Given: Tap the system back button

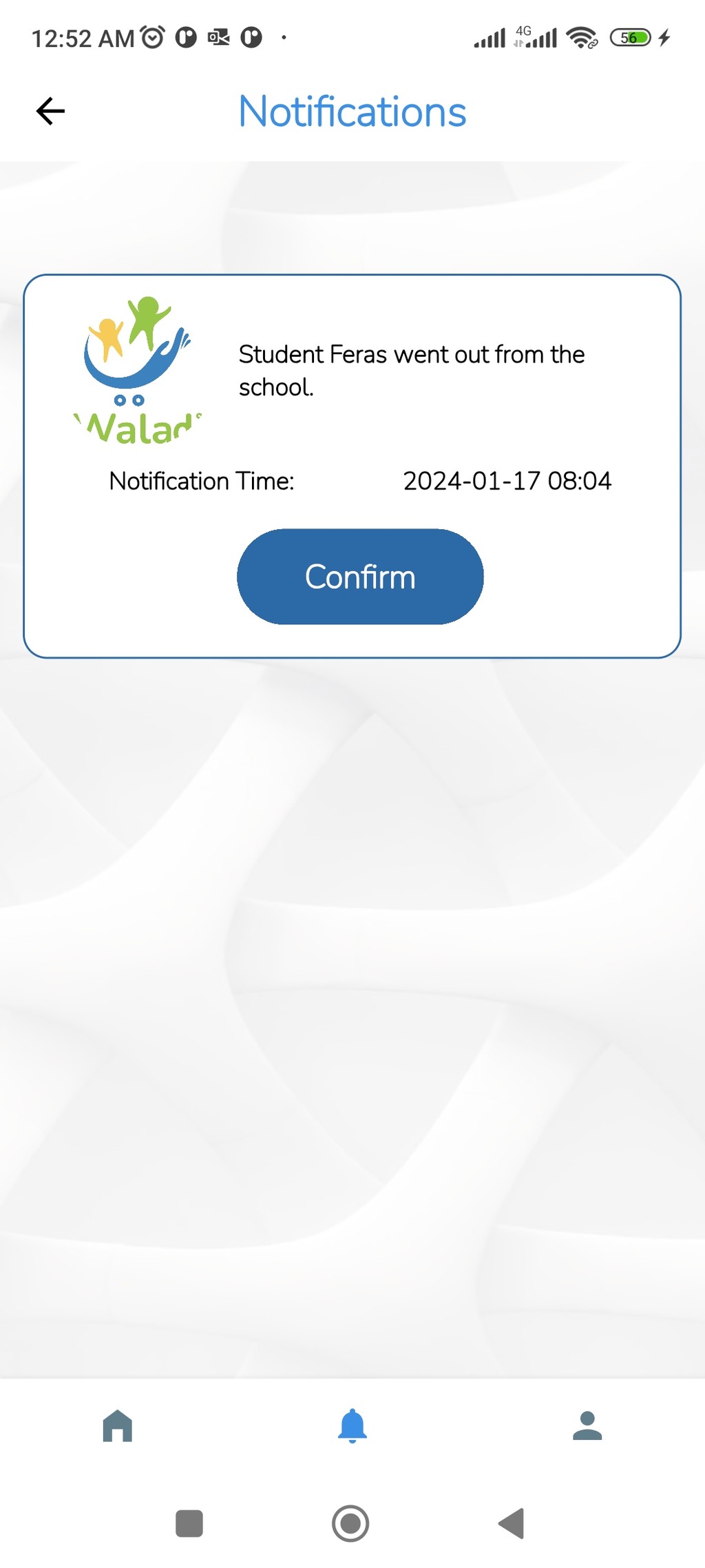Looking at the screenshot, I should 512,1523.
